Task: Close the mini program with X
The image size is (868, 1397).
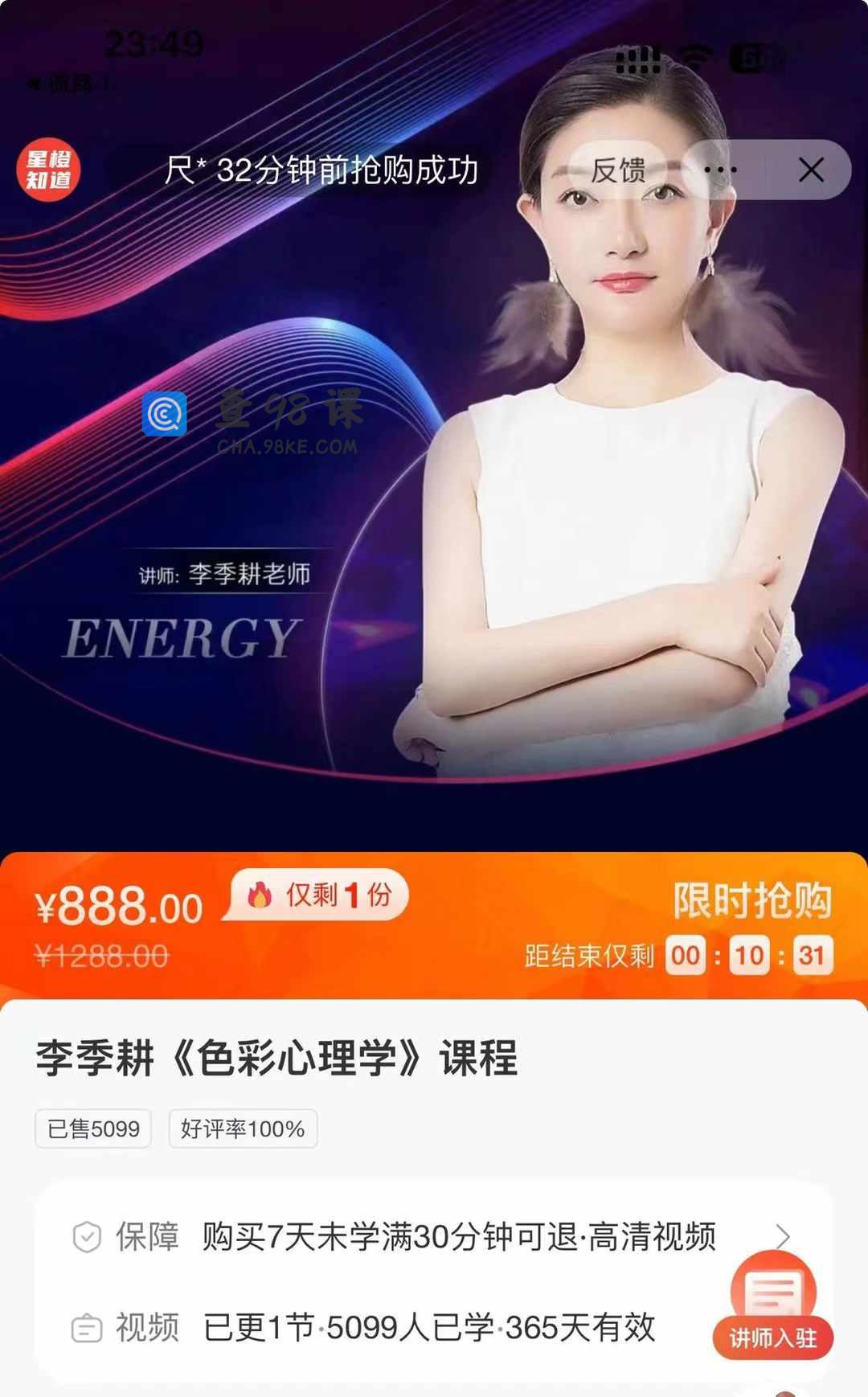Action: tap(811, 170)
